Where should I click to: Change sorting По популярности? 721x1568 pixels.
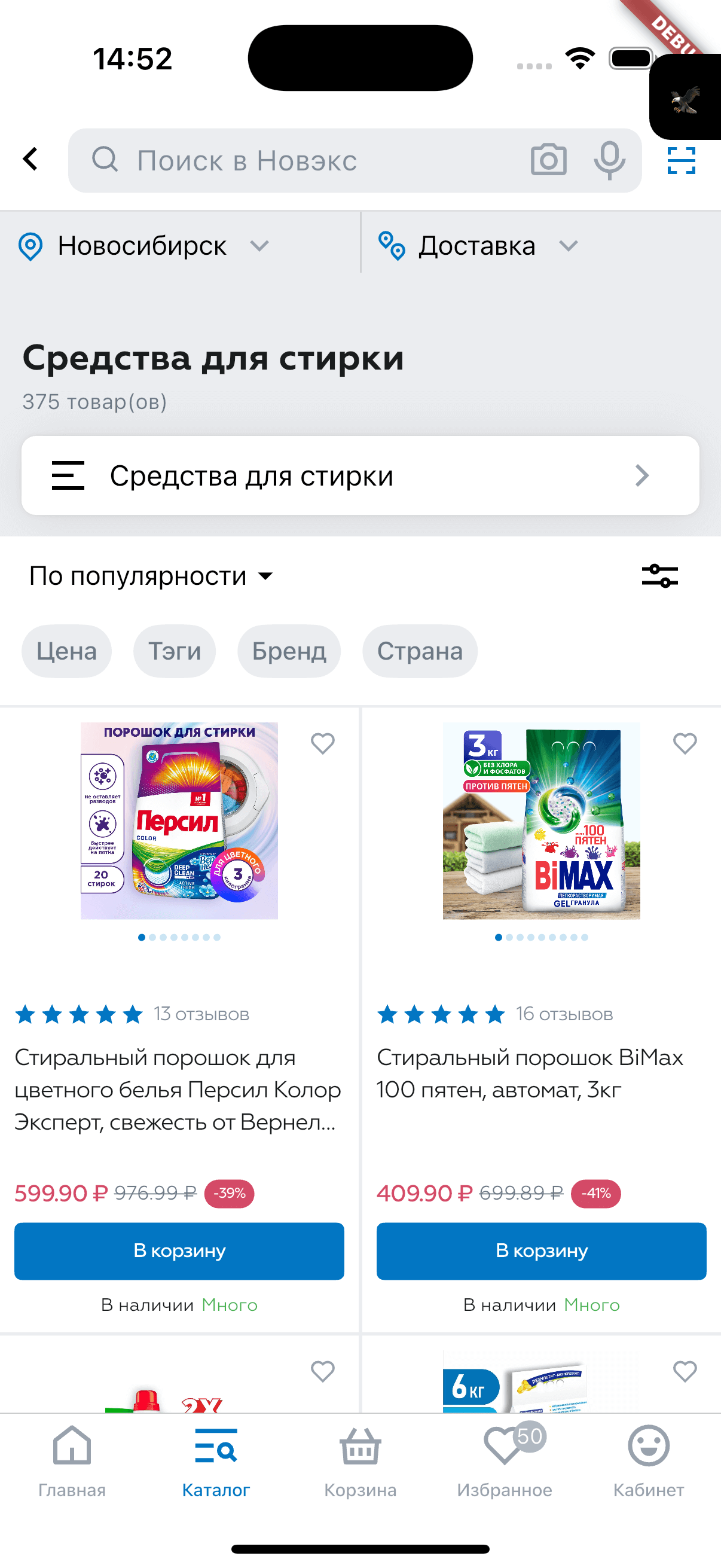pos(151,576)
